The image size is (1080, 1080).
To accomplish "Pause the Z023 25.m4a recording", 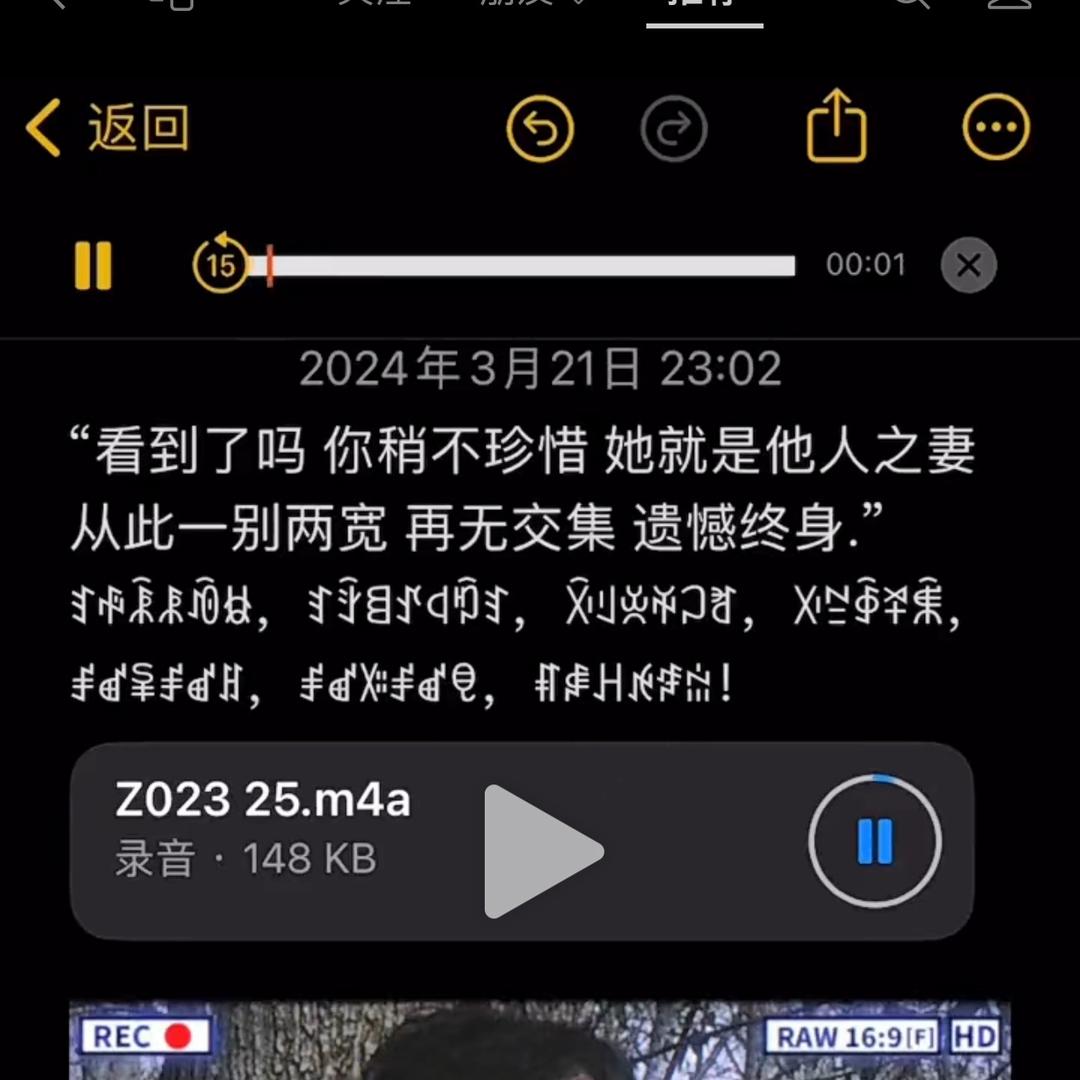I will pos(875,841).
